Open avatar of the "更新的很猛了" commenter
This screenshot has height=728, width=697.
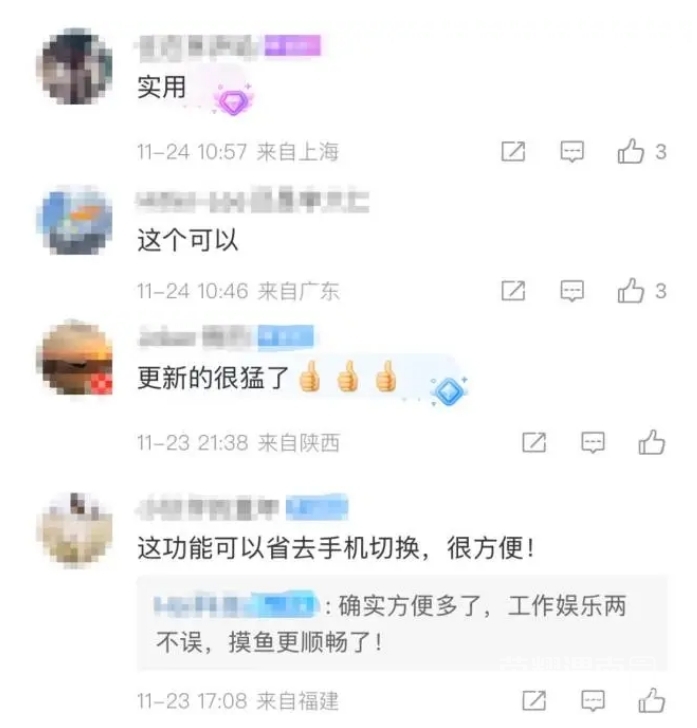point(74,359)
